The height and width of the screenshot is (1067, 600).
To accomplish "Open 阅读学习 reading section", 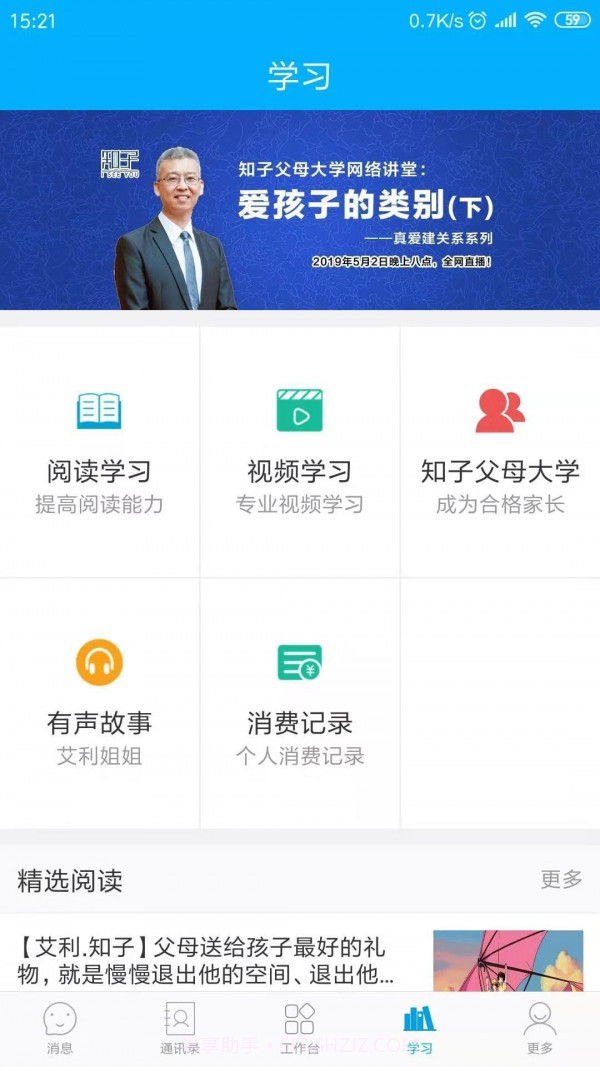I will pyautogui.click(x=99, y=452).
